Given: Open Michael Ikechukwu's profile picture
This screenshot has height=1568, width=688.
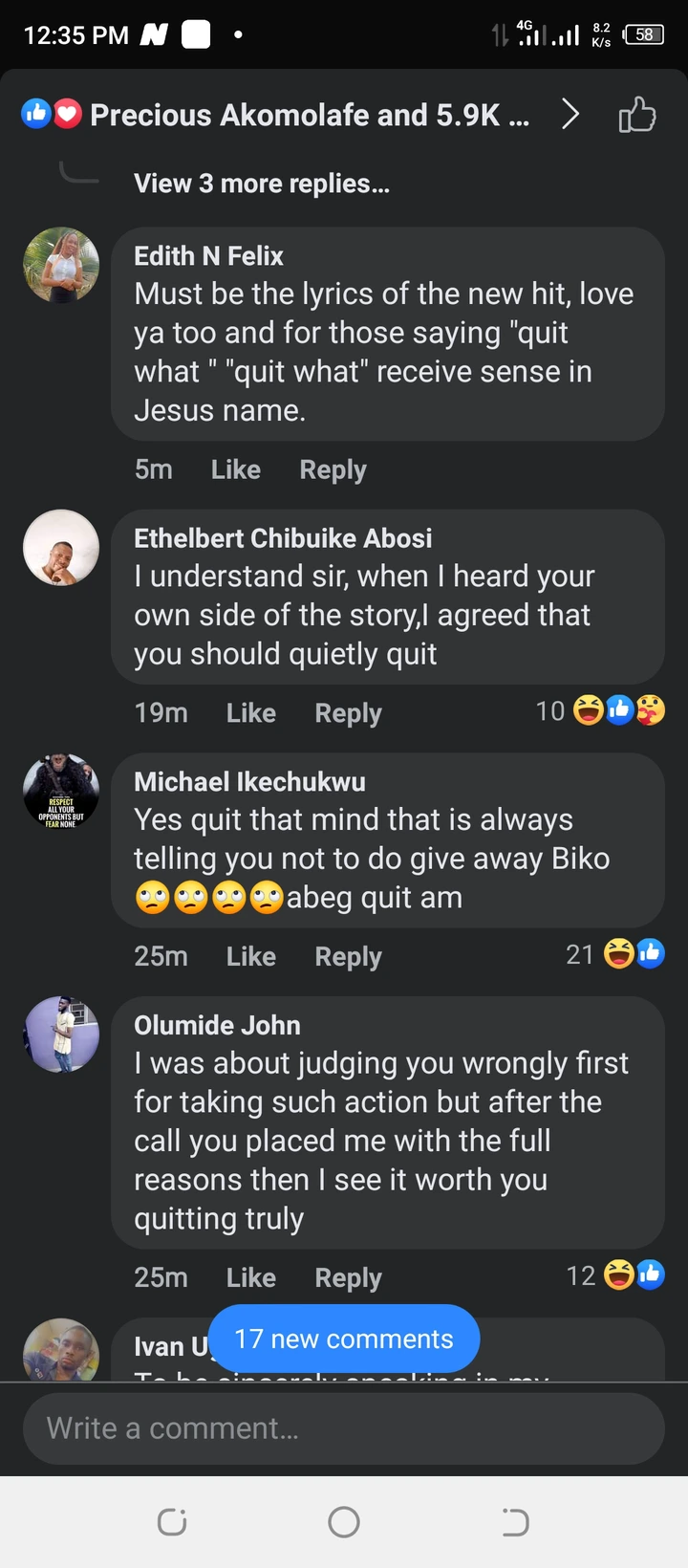Looking at the screenshot, I should point(61,792).
